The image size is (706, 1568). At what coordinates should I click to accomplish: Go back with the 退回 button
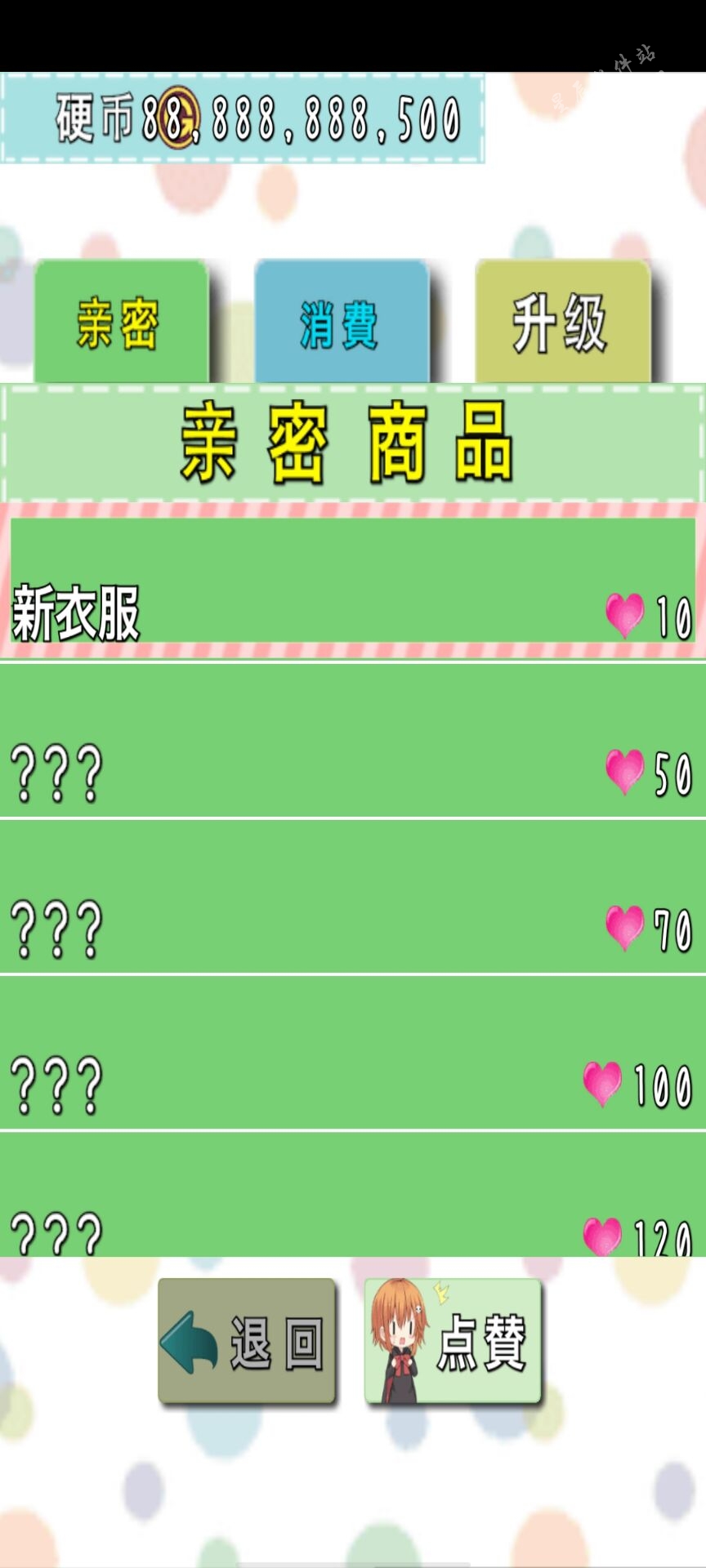[x=247, y=1341]
